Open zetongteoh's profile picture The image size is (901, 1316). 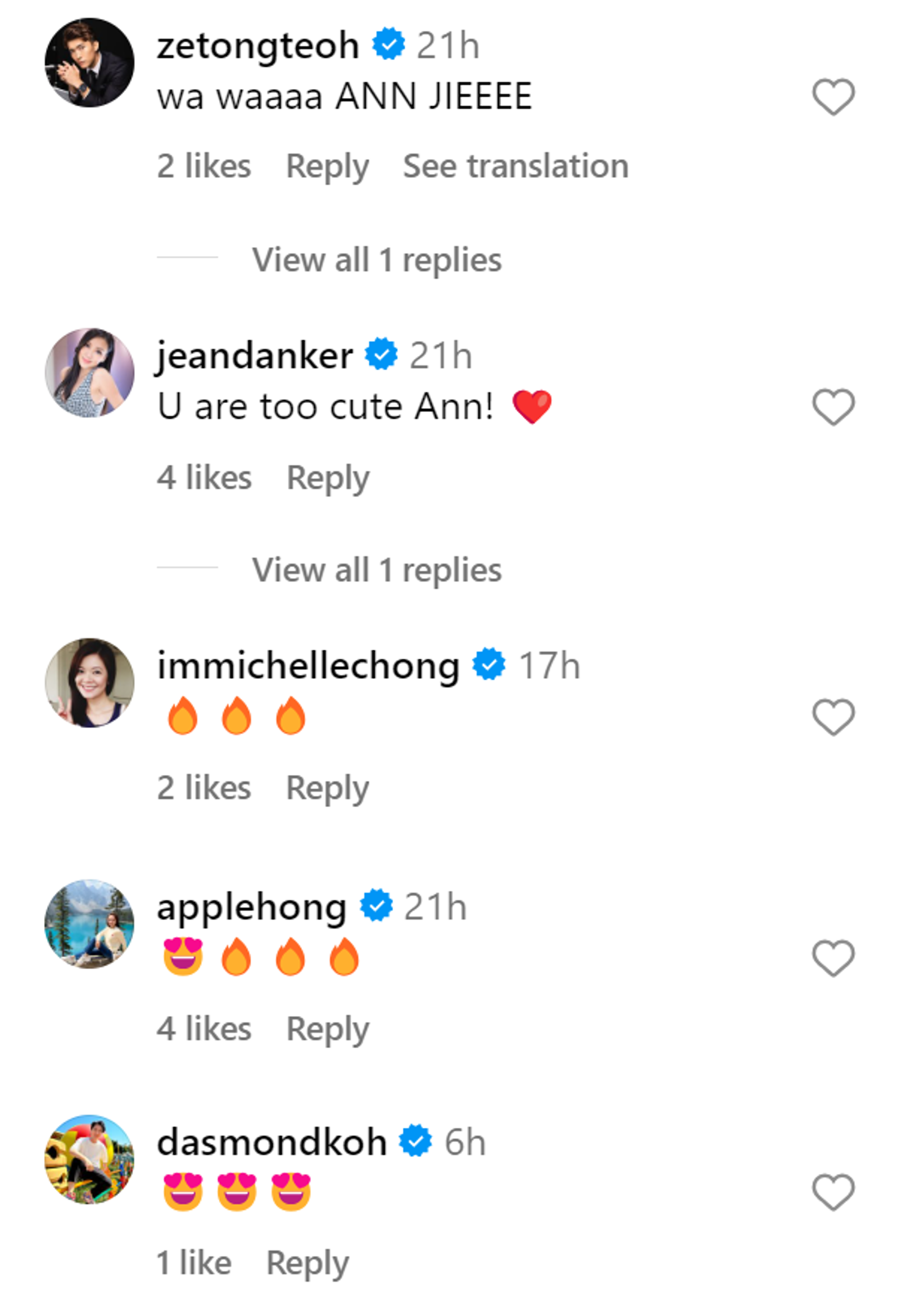click(90, 62)
